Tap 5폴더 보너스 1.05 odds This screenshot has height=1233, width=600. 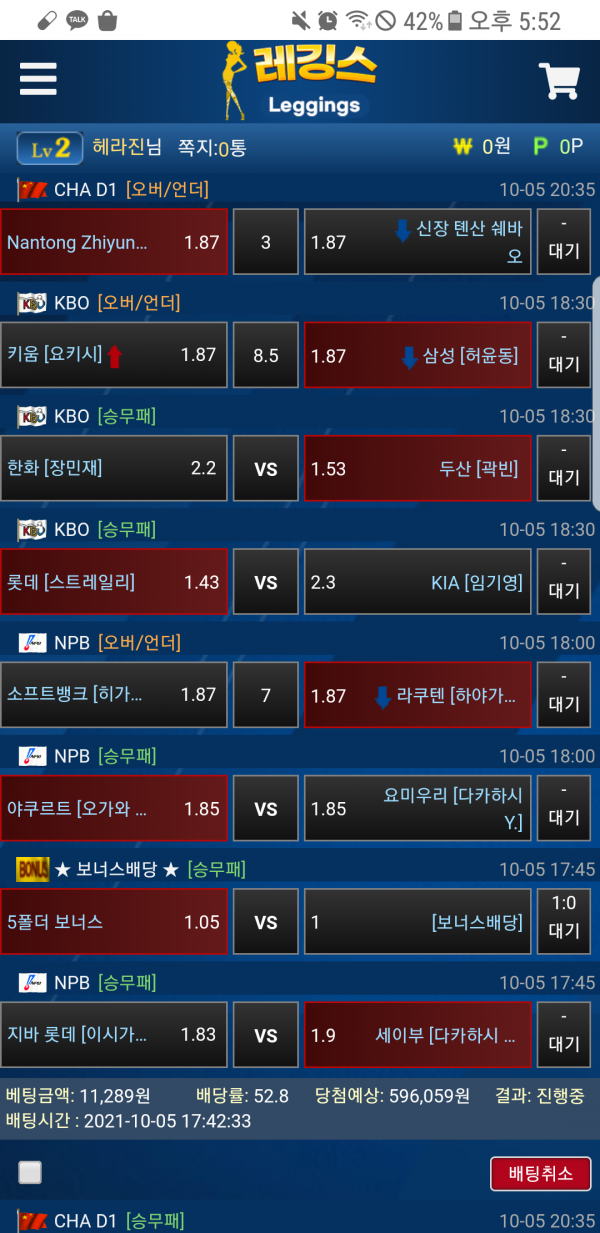[114, 922]
